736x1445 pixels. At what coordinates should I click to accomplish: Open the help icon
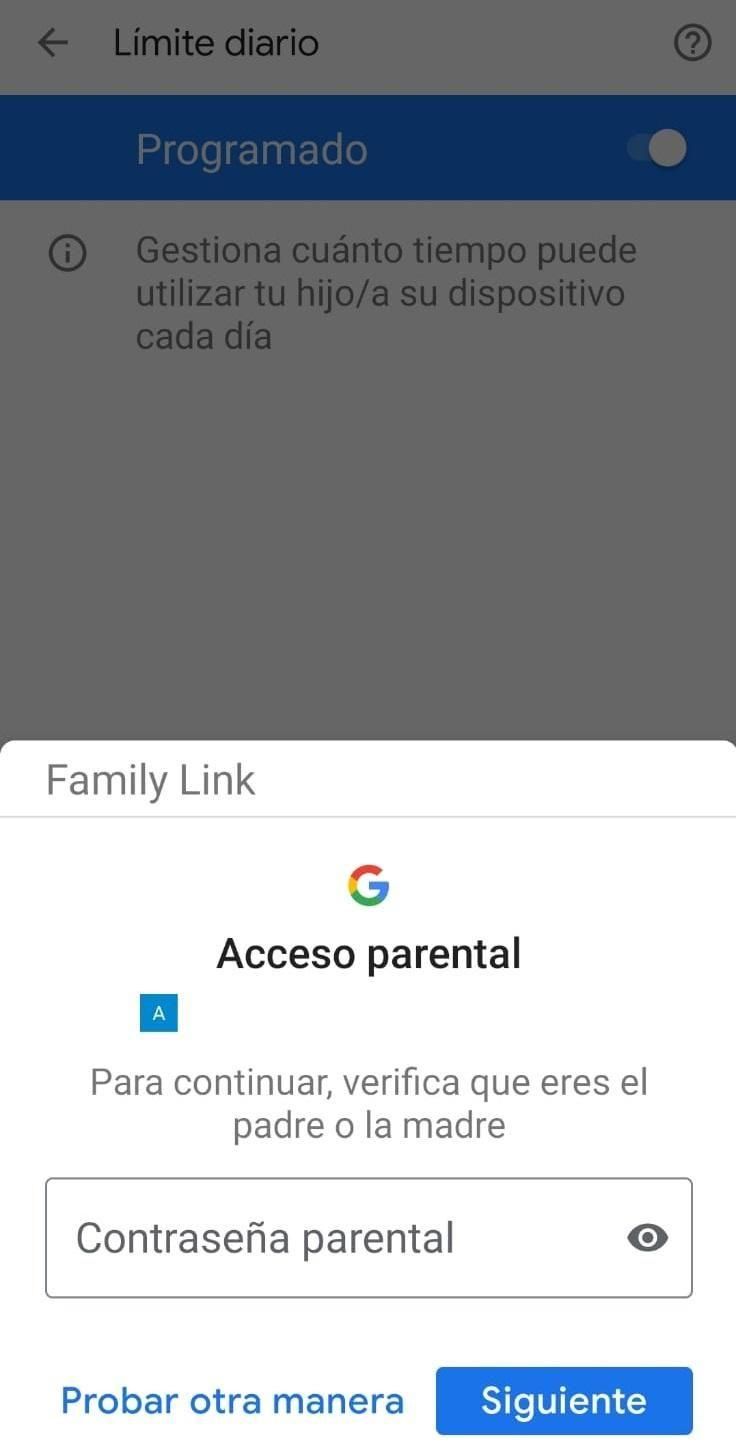coord(692,43)
